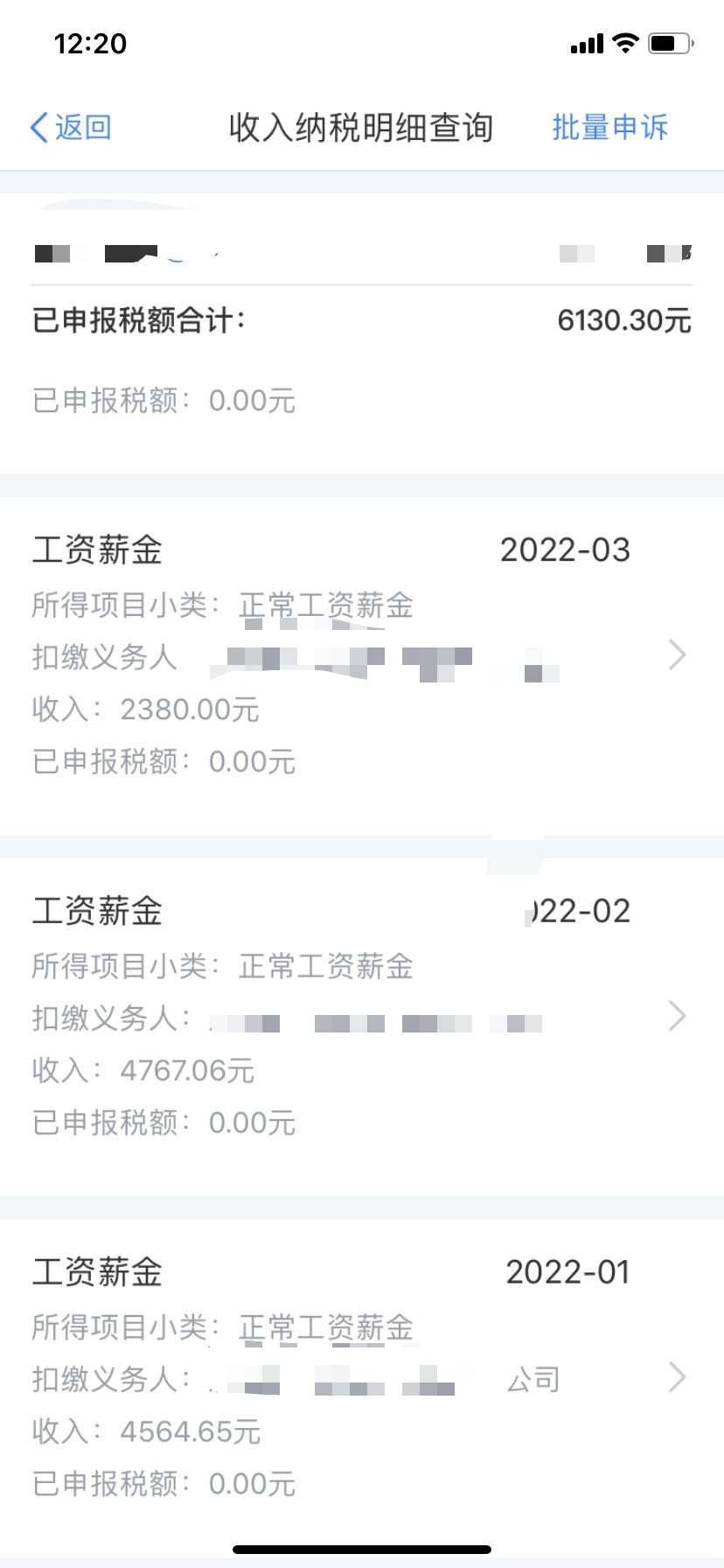Open 批量申诉 batch appeal
Image resolution: width=724 pixels, height=1568 pixels.
click(x=609, y=128)
